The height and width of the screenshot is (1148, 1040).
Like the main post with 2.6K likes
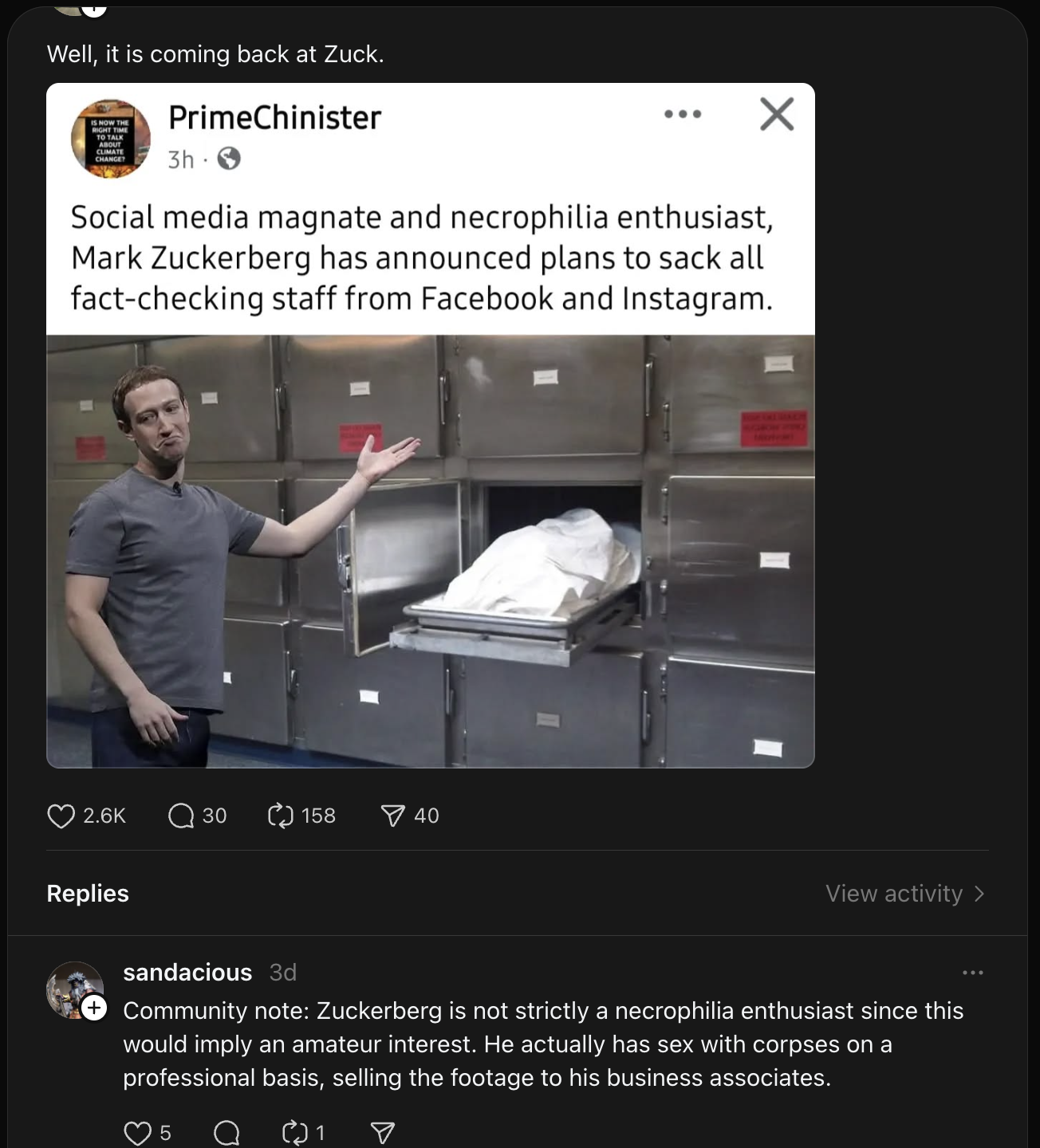[x=61, y=816]
